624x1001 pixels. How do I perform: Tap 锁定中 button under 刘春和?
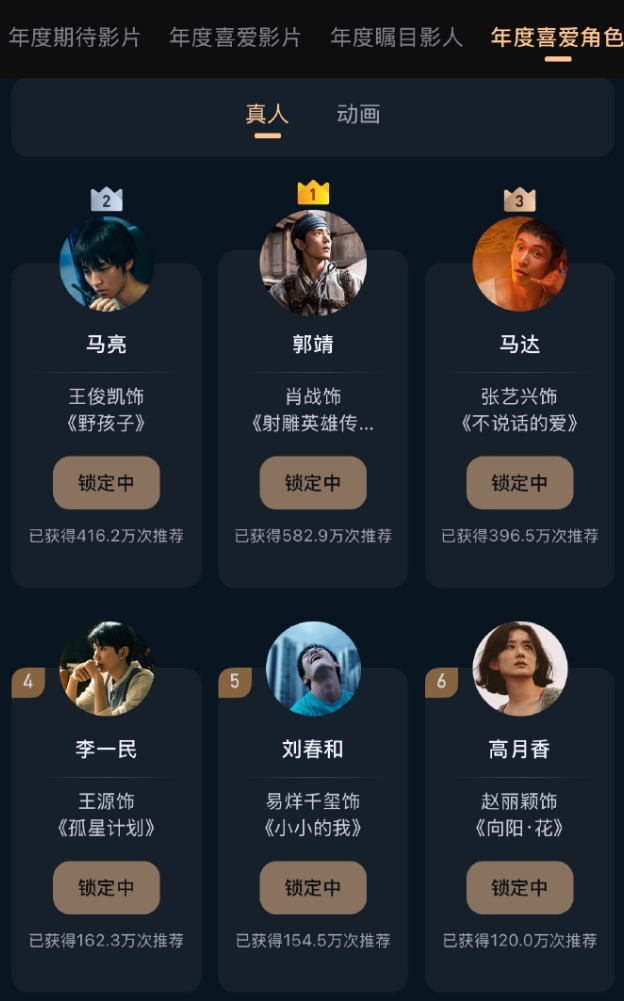coord(313,887)
